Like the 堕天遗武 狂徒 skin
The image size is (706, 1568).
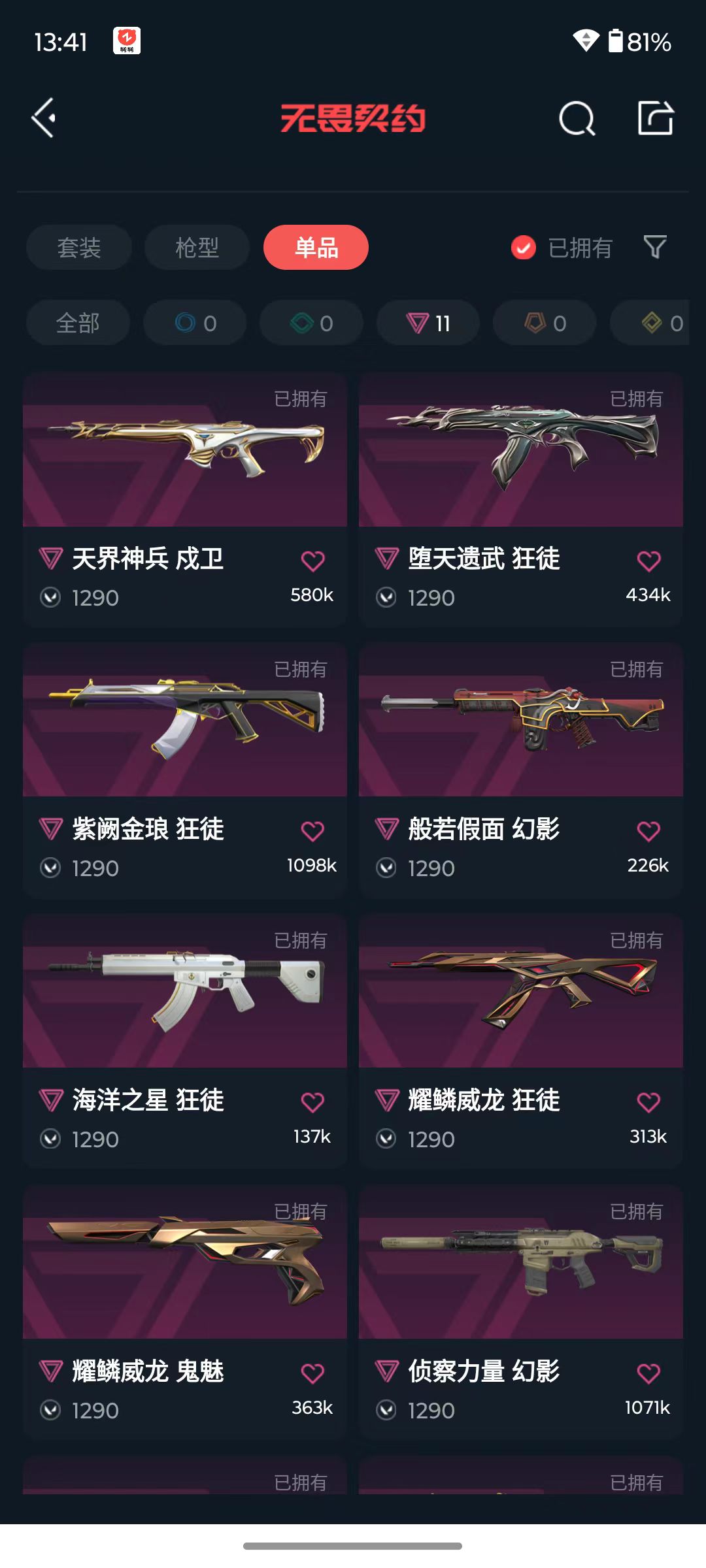pyautogui.click(x=648, y=561)
